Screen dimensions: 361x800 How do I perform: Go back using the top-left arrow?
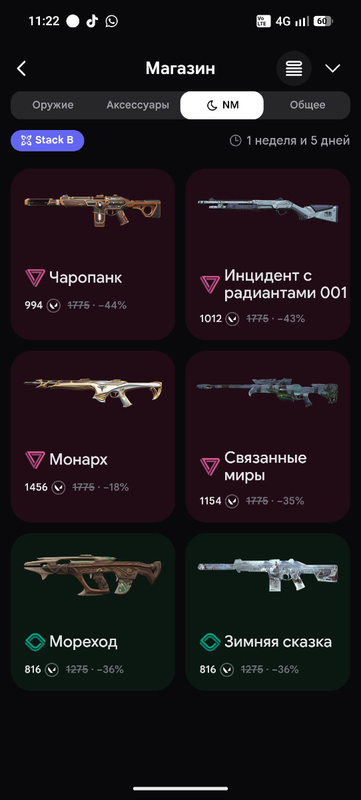(x=21, y=68)
